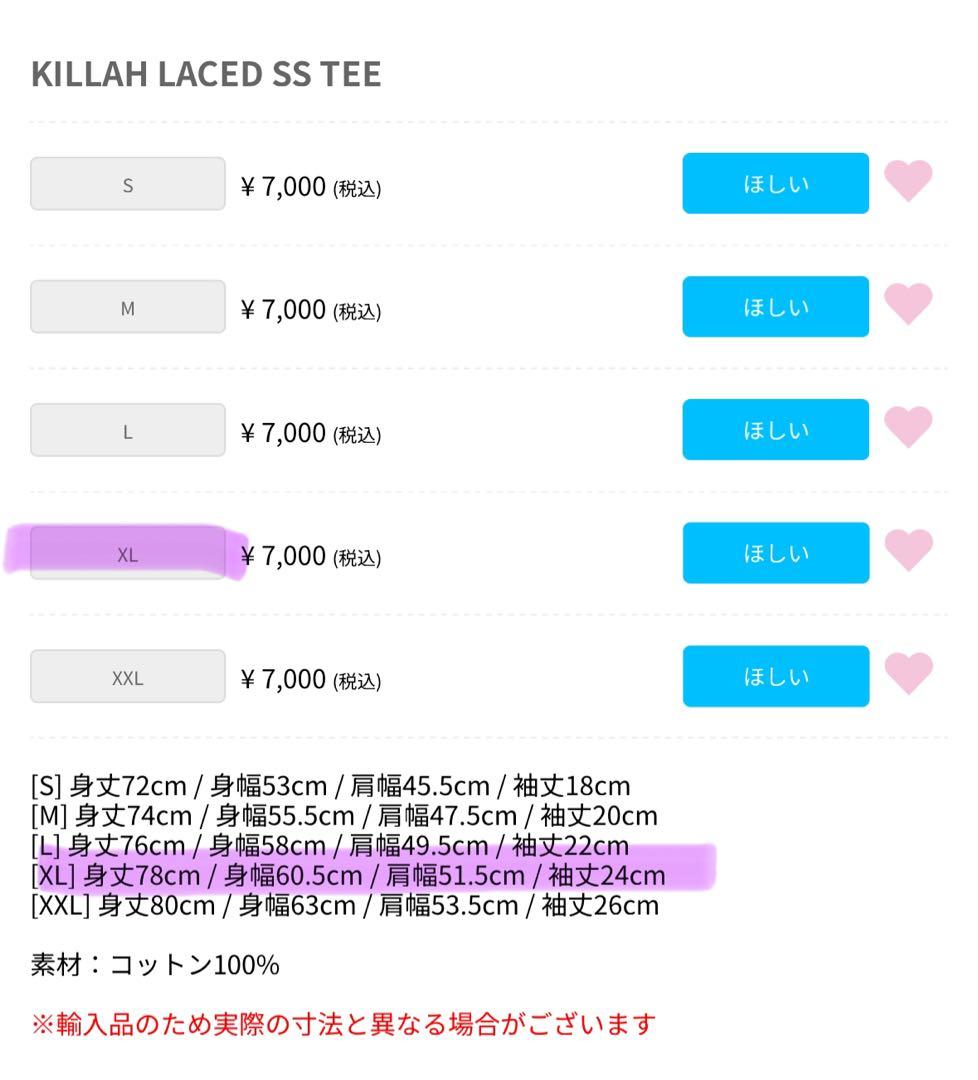Select the M size label button
The image size is (978, 1080).
coord(127,306)
